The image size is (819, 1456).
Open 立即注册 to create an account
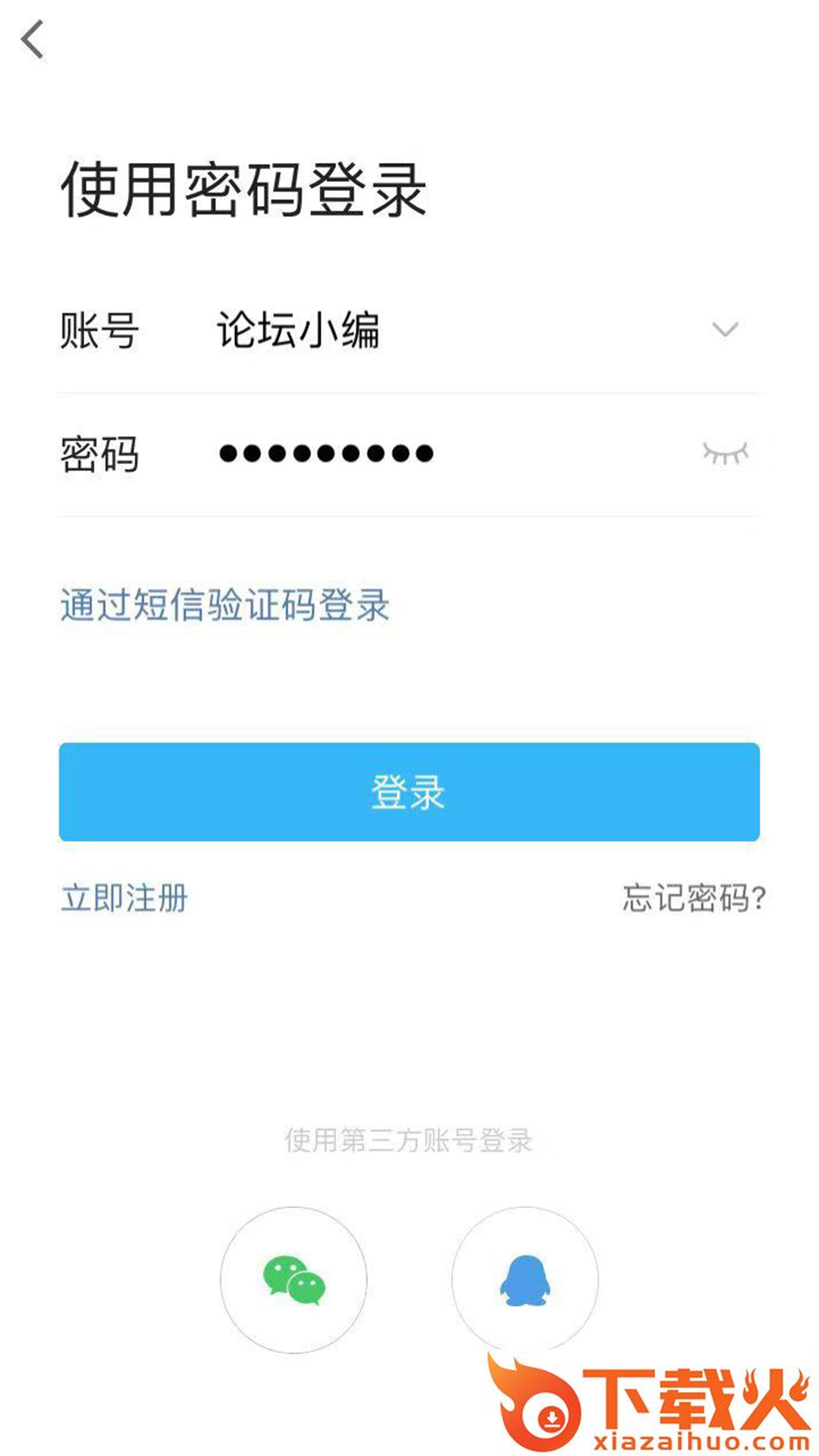point(124,899)
